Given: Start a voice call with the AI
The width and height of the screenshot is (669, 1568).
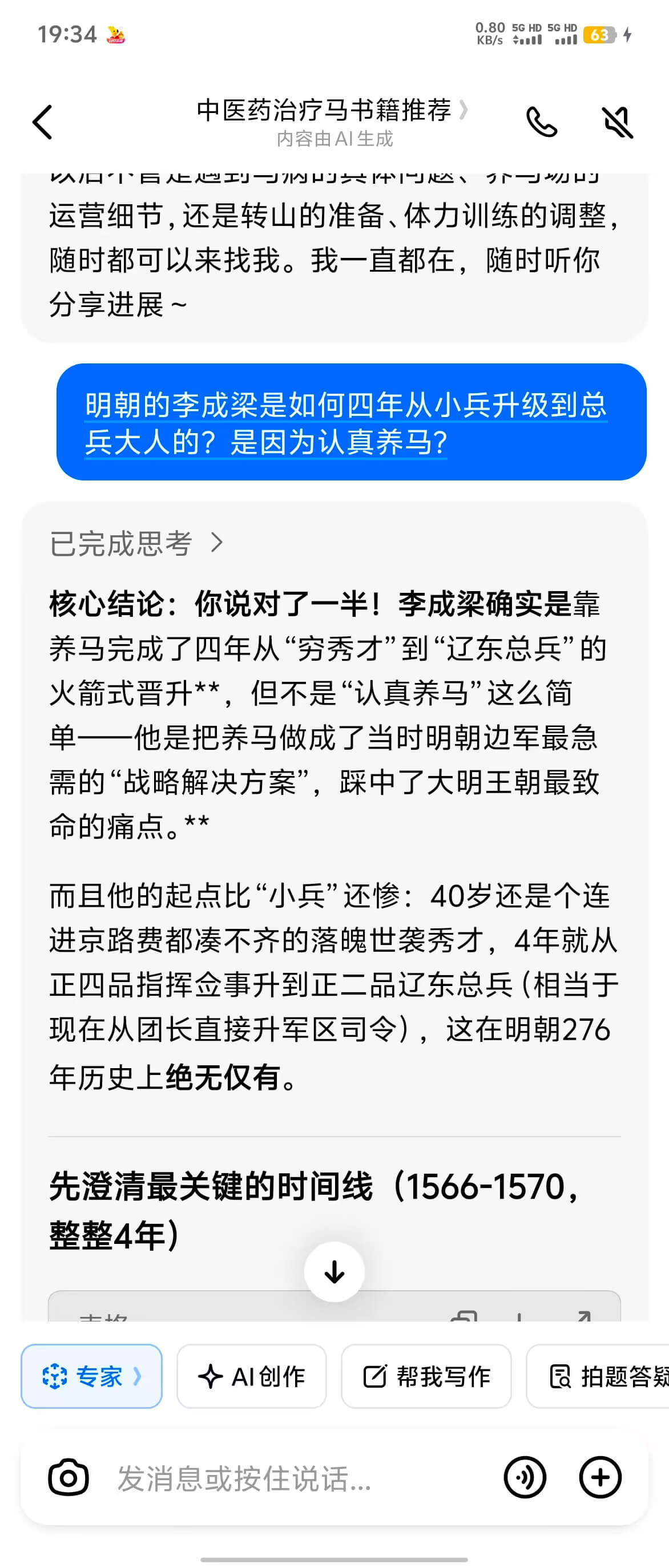Looking at the screenshot, I should click(541, 122).
